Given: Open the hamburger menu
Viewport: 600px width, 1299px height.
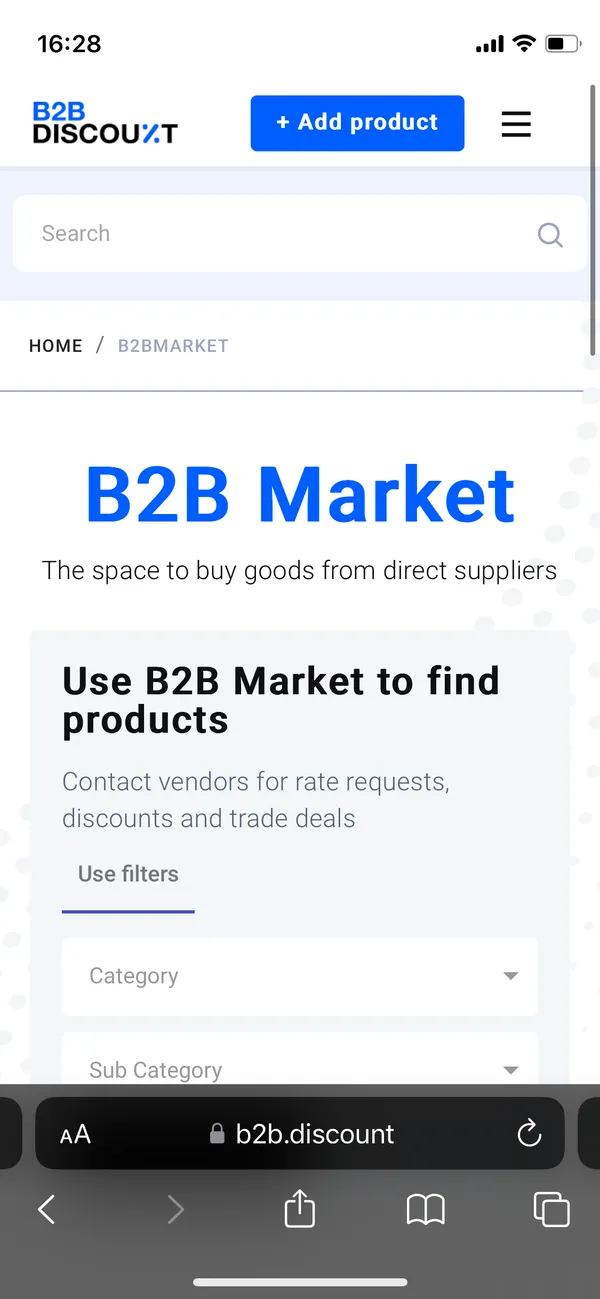Looking at the screenshot, I should click(516, 124).
